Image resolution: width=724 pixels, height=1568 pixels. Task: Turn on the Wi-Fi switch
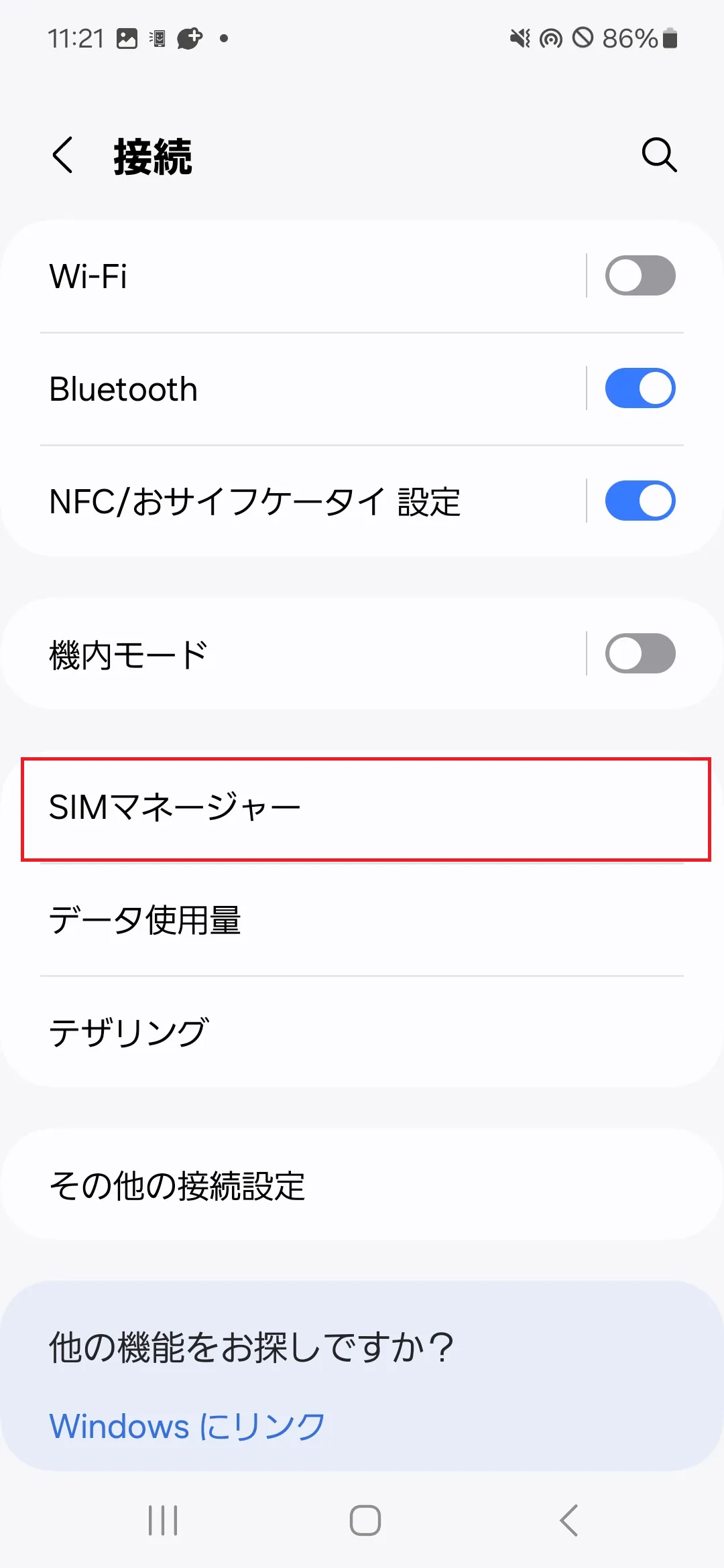click(640, 275)
